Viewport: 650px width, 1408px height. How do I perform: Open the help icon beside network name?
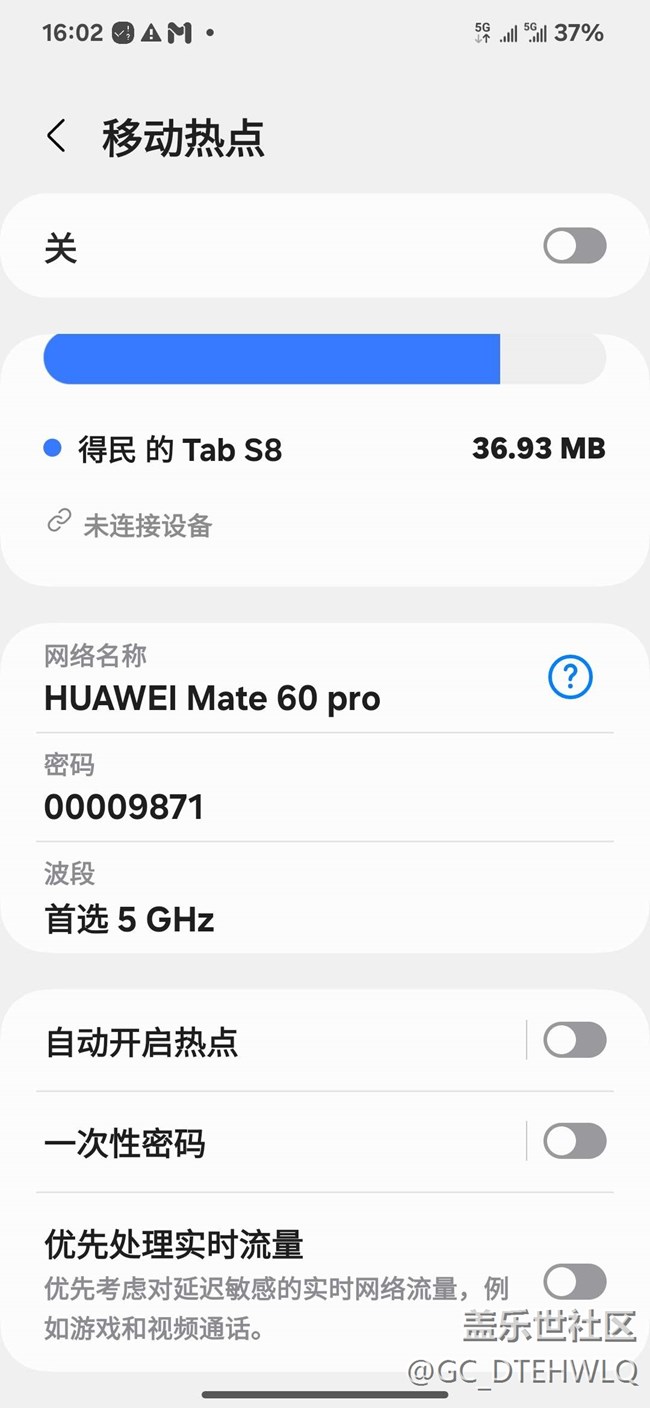click(x=571, y=678)
